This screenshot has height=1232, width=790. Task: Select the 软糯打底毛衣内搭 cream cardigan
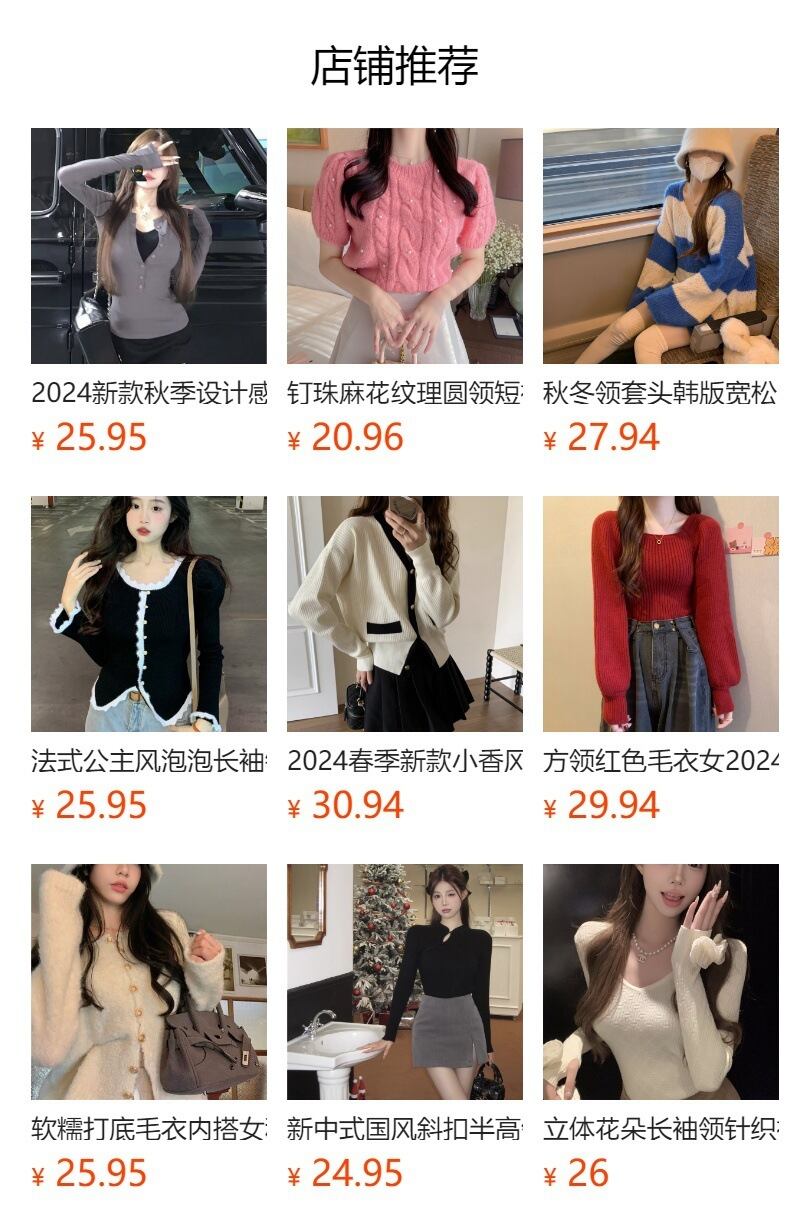[x=149, y=982]
